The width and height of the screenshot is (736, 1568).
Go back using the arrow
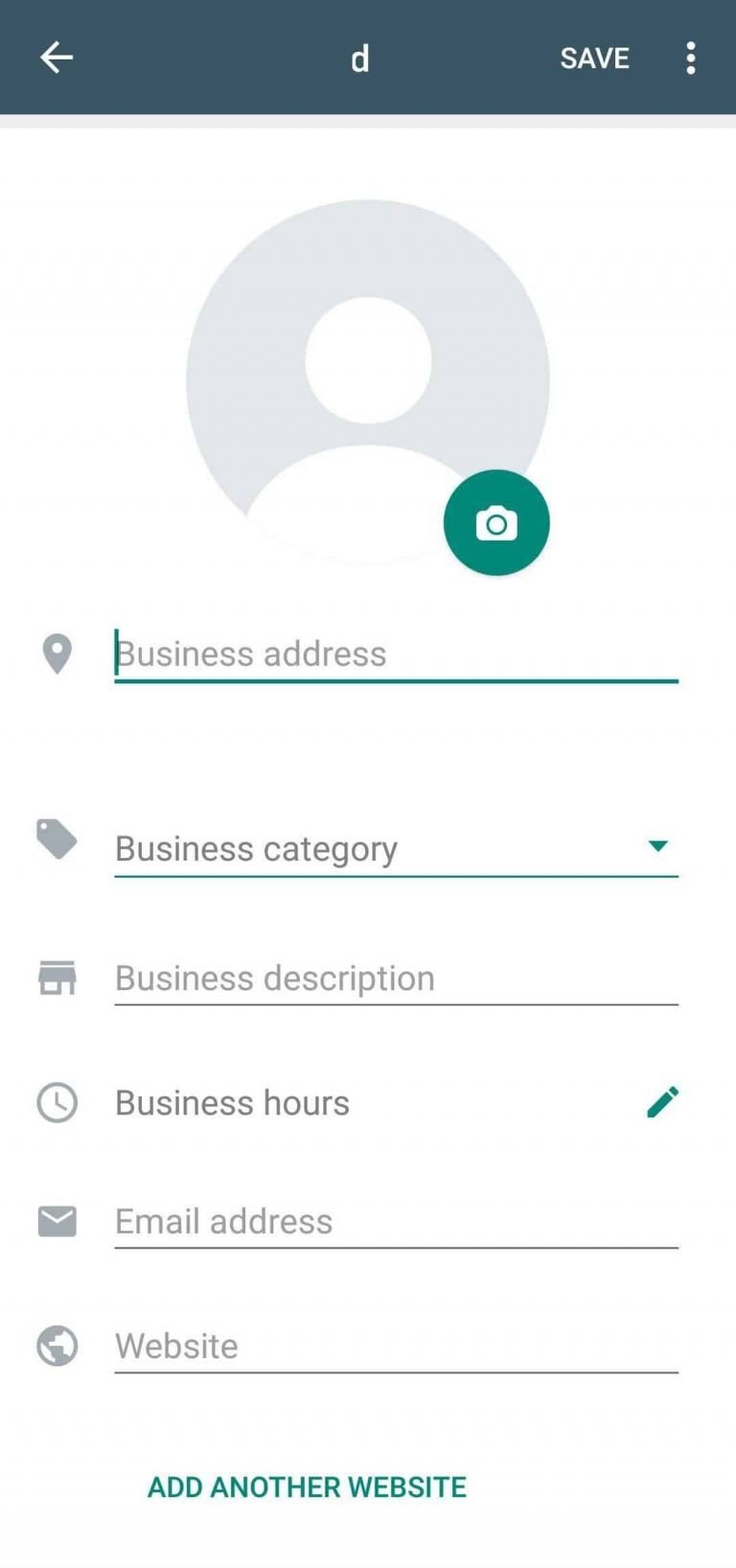(57, 58)
